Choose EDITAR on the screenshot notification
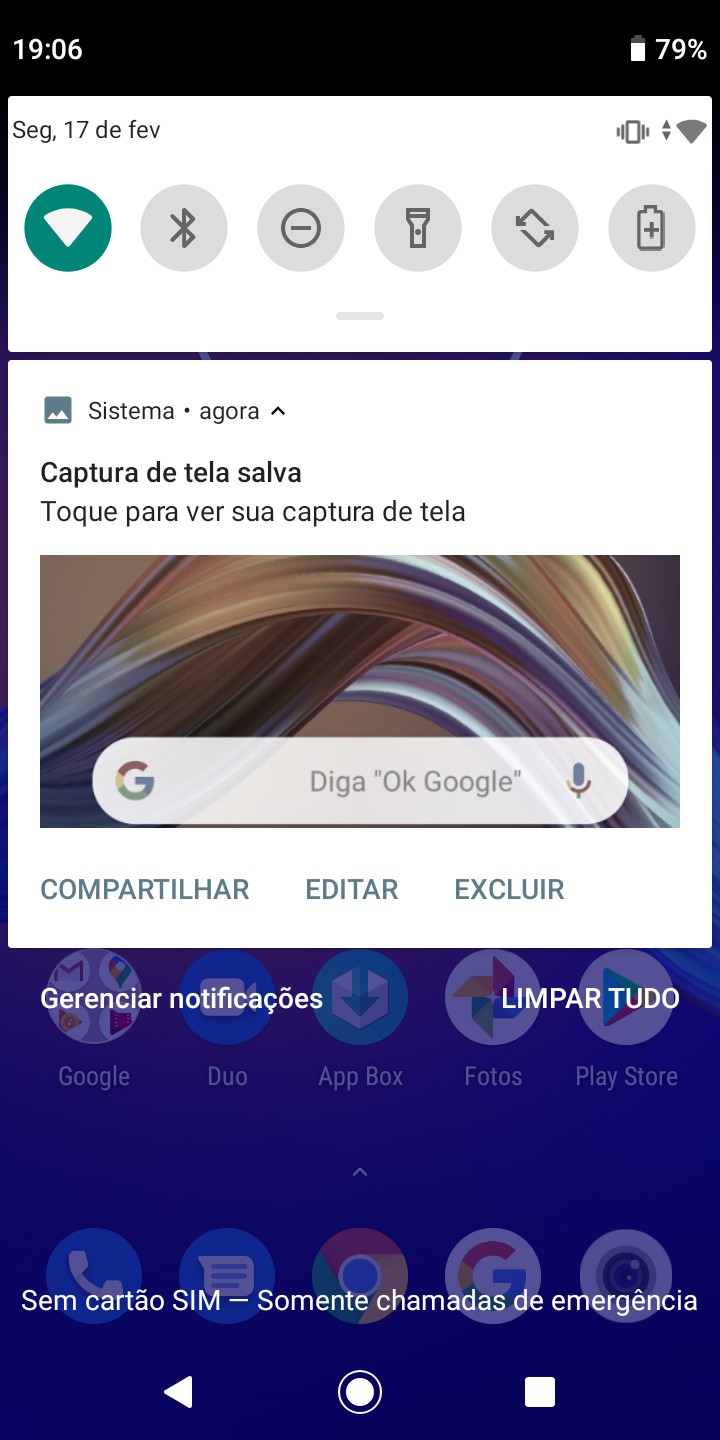 [x=352, y=889]
